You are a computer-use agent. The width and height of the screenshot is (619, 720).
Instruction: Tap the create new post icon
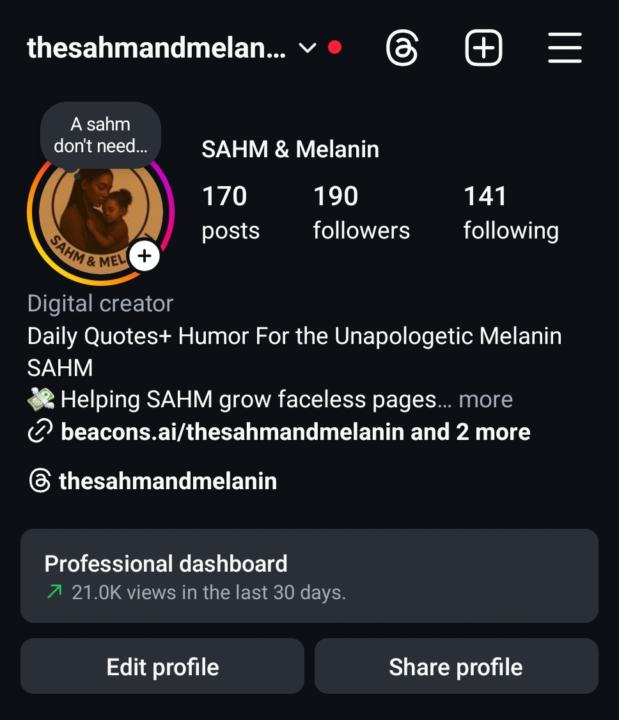484,48
